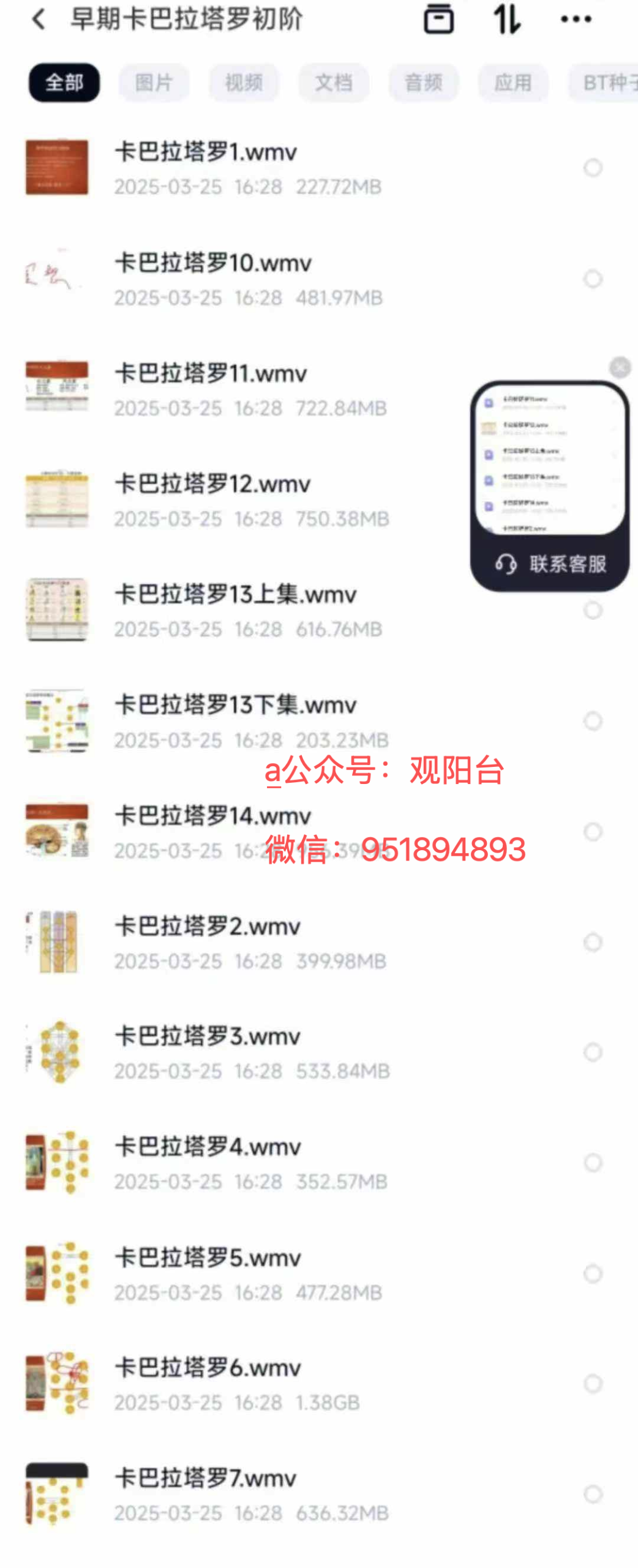The width and height of the screenshot is (638, 1568).
Task: Switch to the 应用 filter
Action: coord(513,82)
